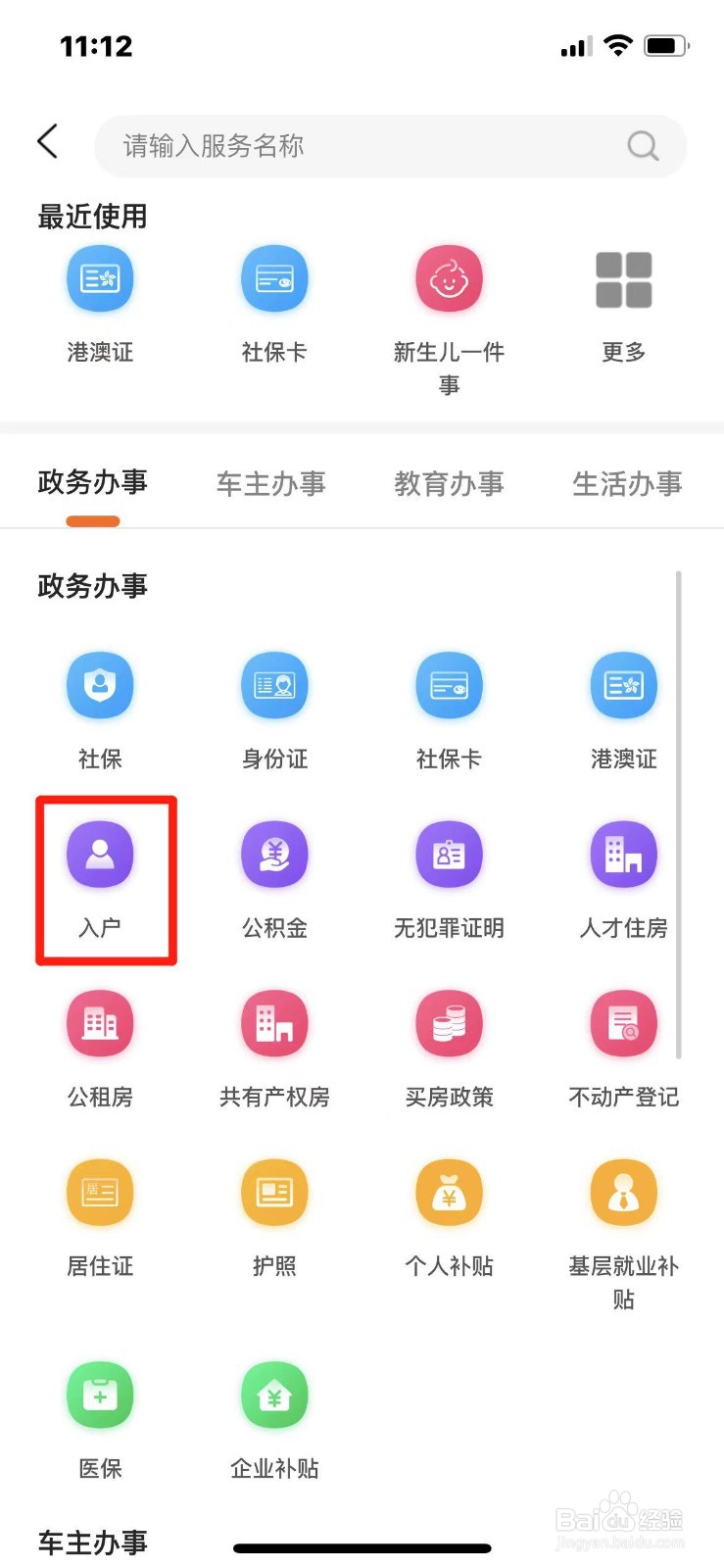Open the 公租房 service icon
Viewport: 724px width, 1568px height.
pyautogui.click(x=99, y=1023)
